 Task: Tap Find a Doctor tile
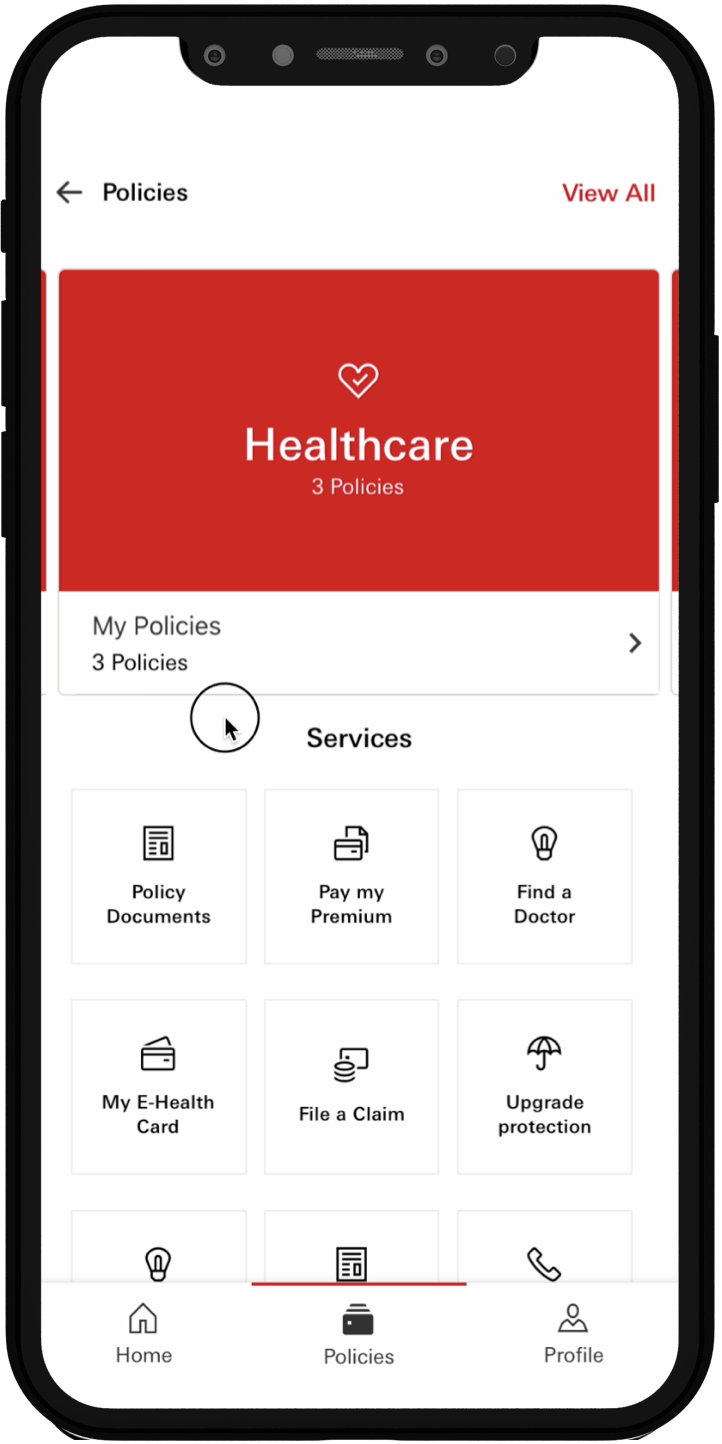[x=544, y=876]
